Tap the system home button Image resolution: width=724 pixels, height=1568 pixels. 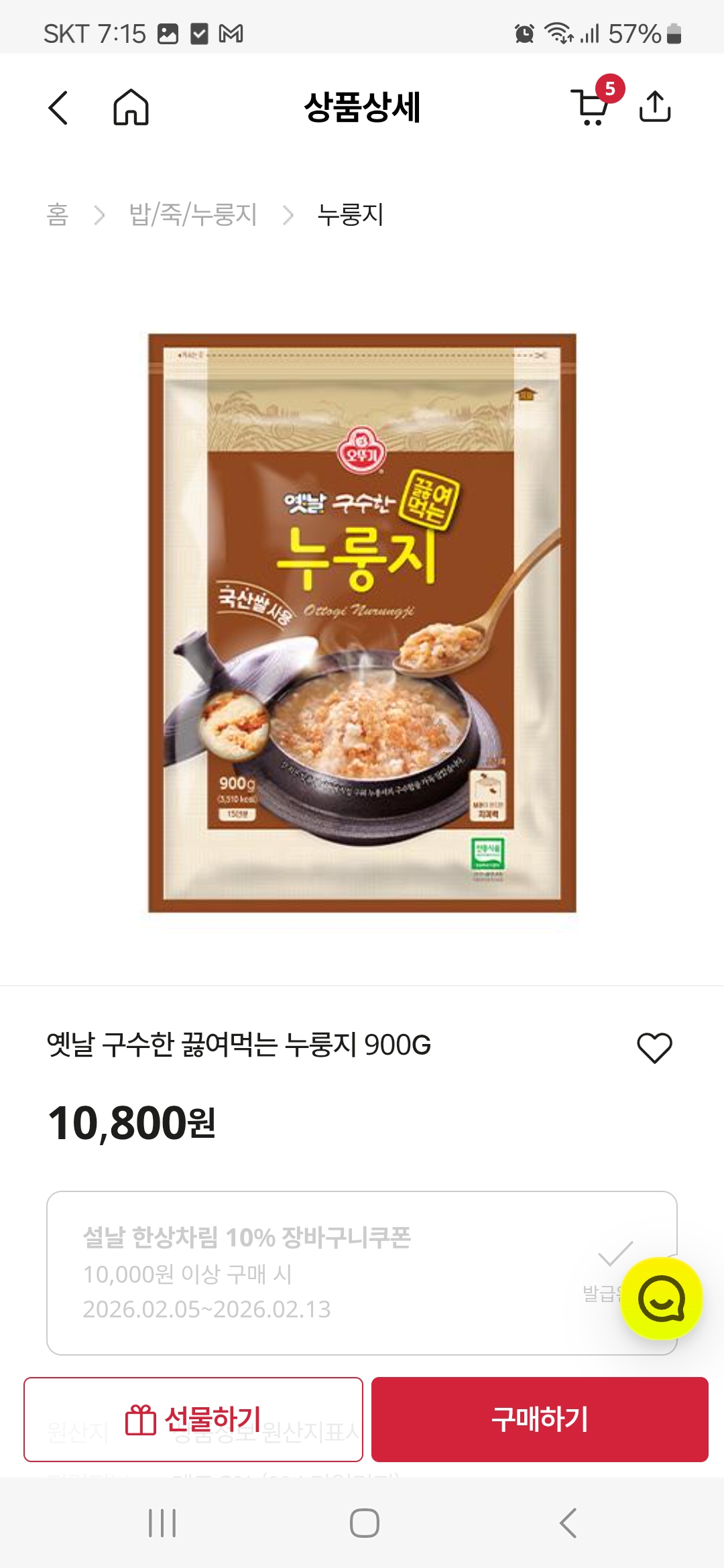tap(365, 1523)
